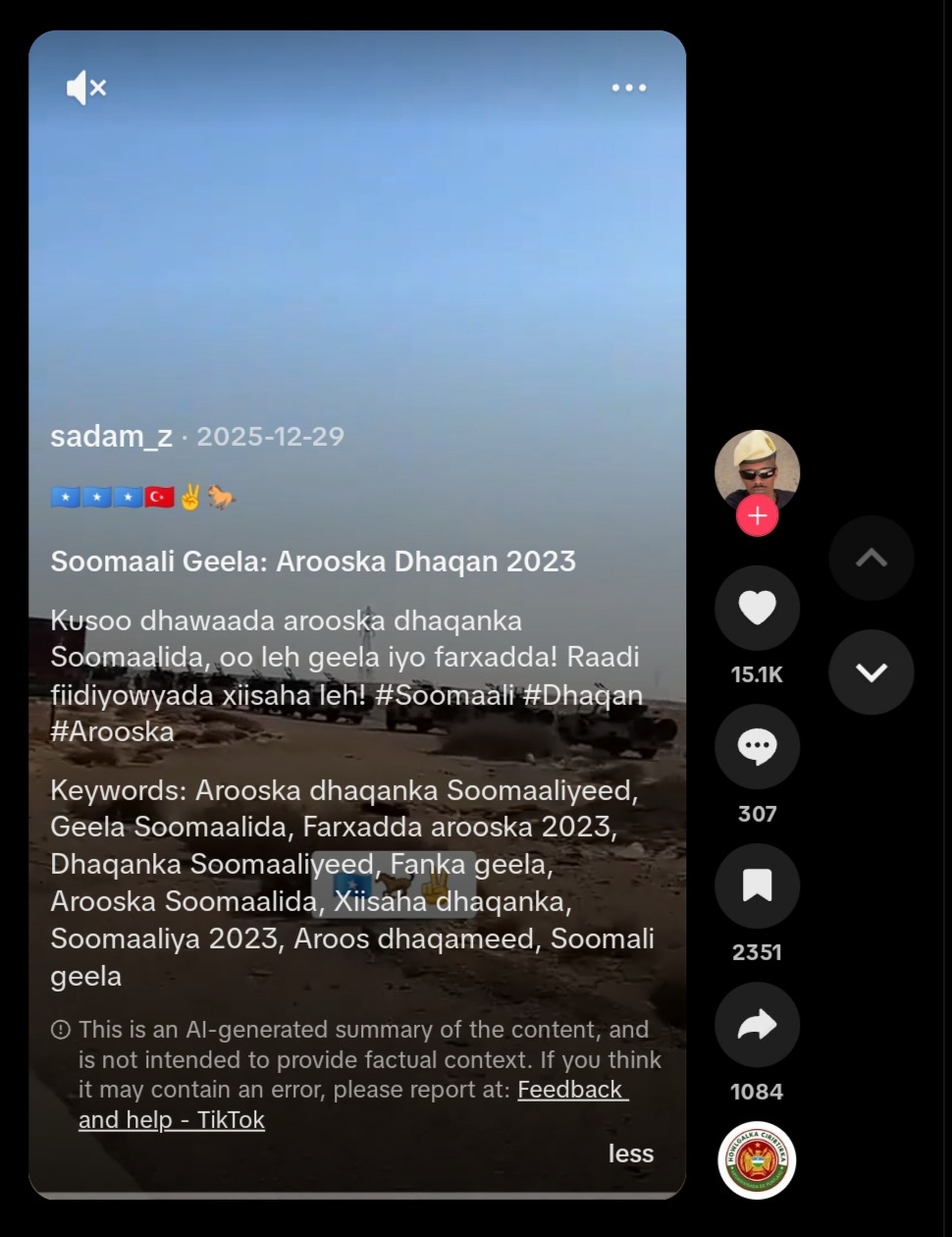Bookmark this video to favorites
Image resolution: width=952 pixels, height=1237 pixels.
[x=757, y=886]
